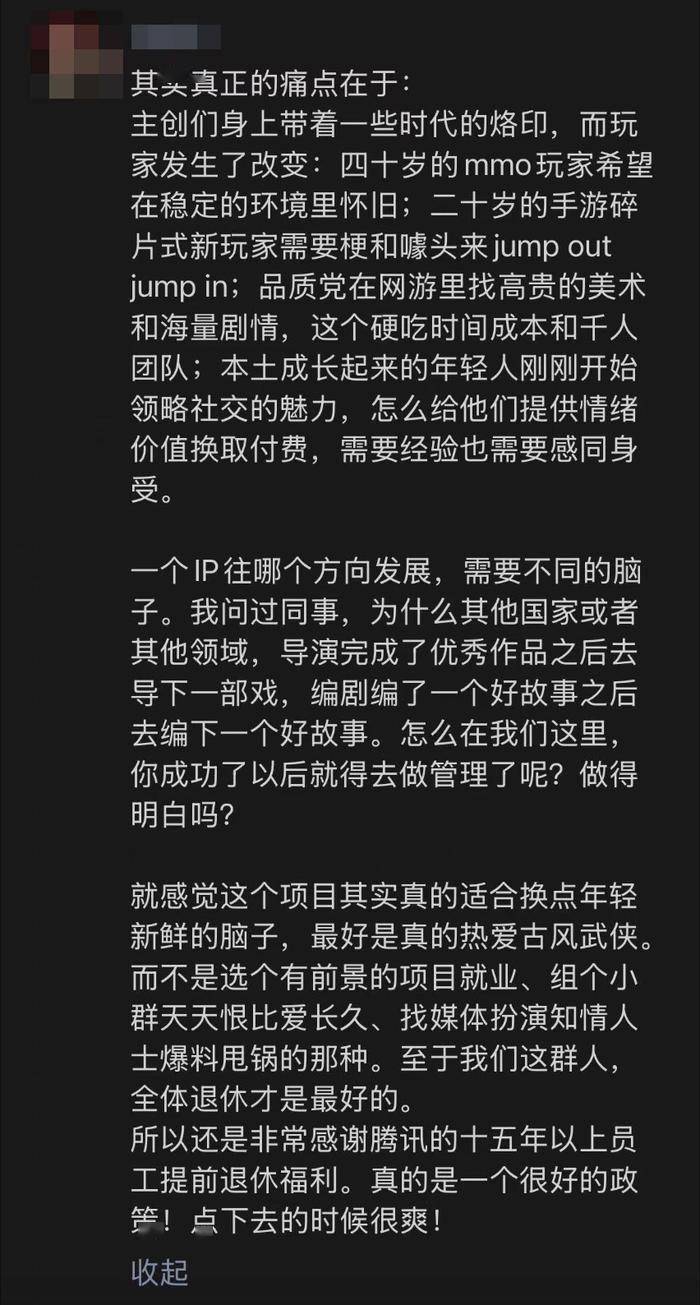
Task: Tap the blurred poster username
Action: 177,38
